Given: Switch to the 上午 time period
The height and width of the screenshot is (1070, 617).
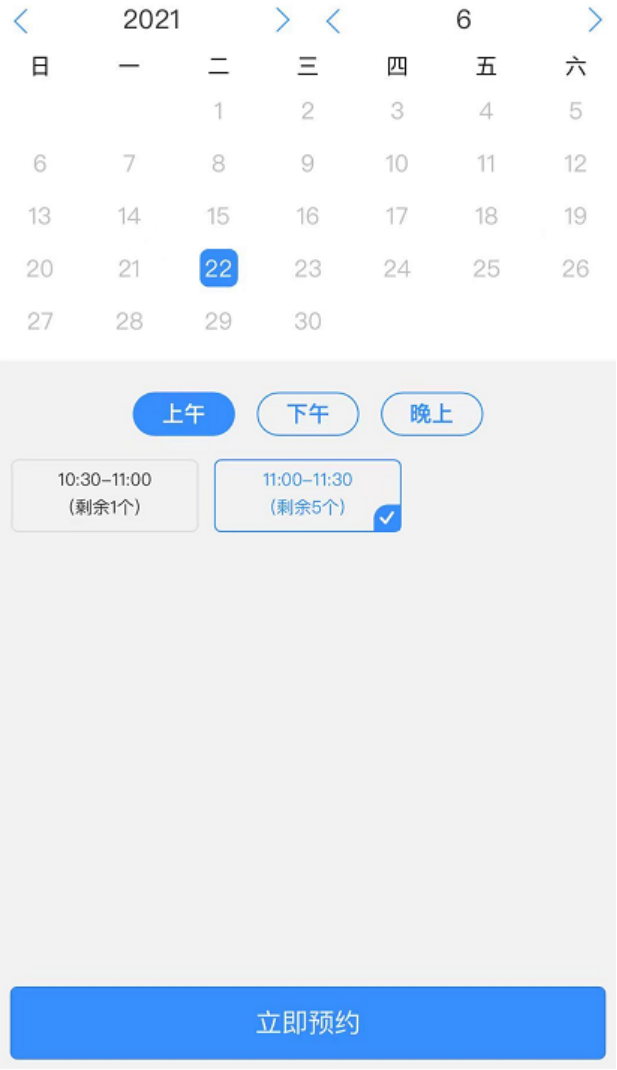Looking at the screenshot, I should pyautogui.click(x=184, y=414).
